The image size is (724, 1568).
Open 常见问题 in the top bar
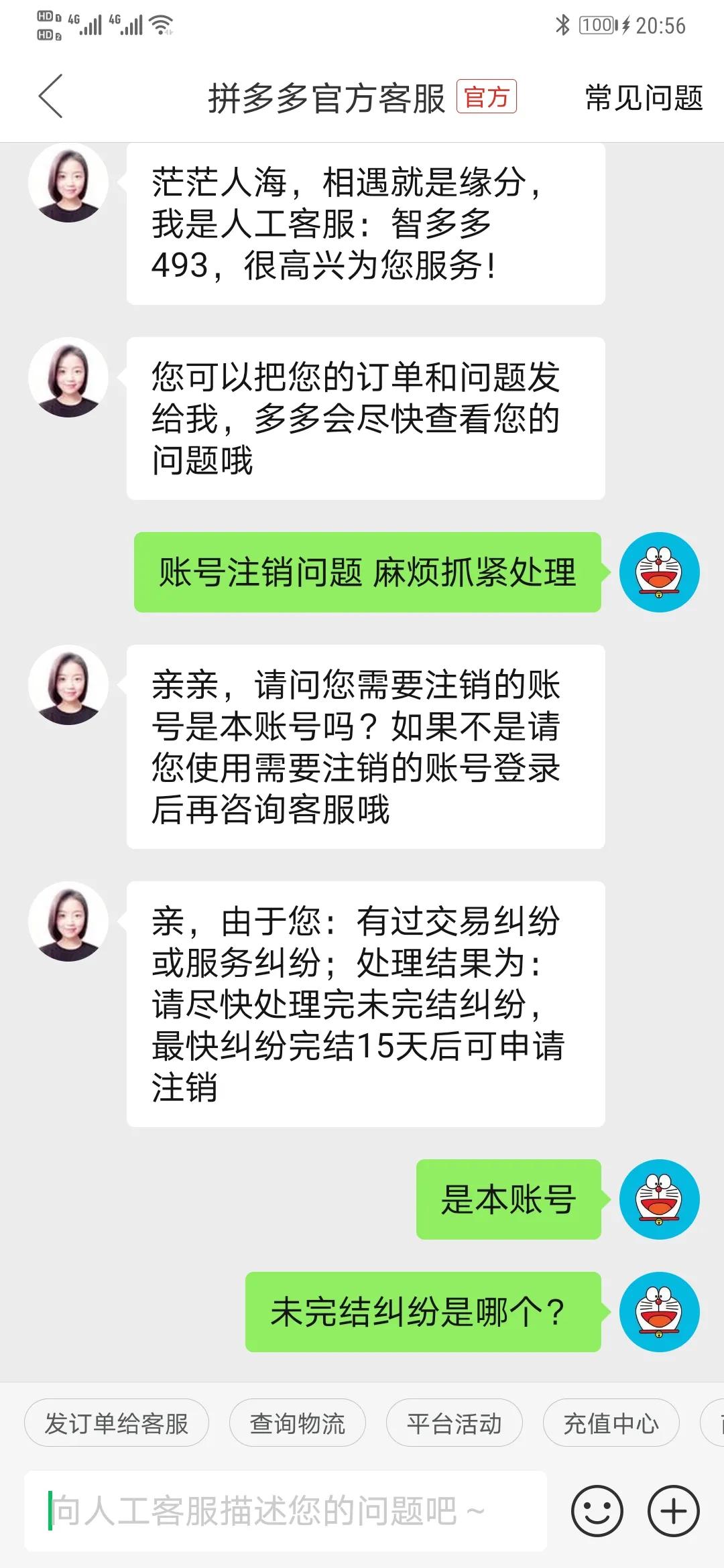(x=644, y=98)
